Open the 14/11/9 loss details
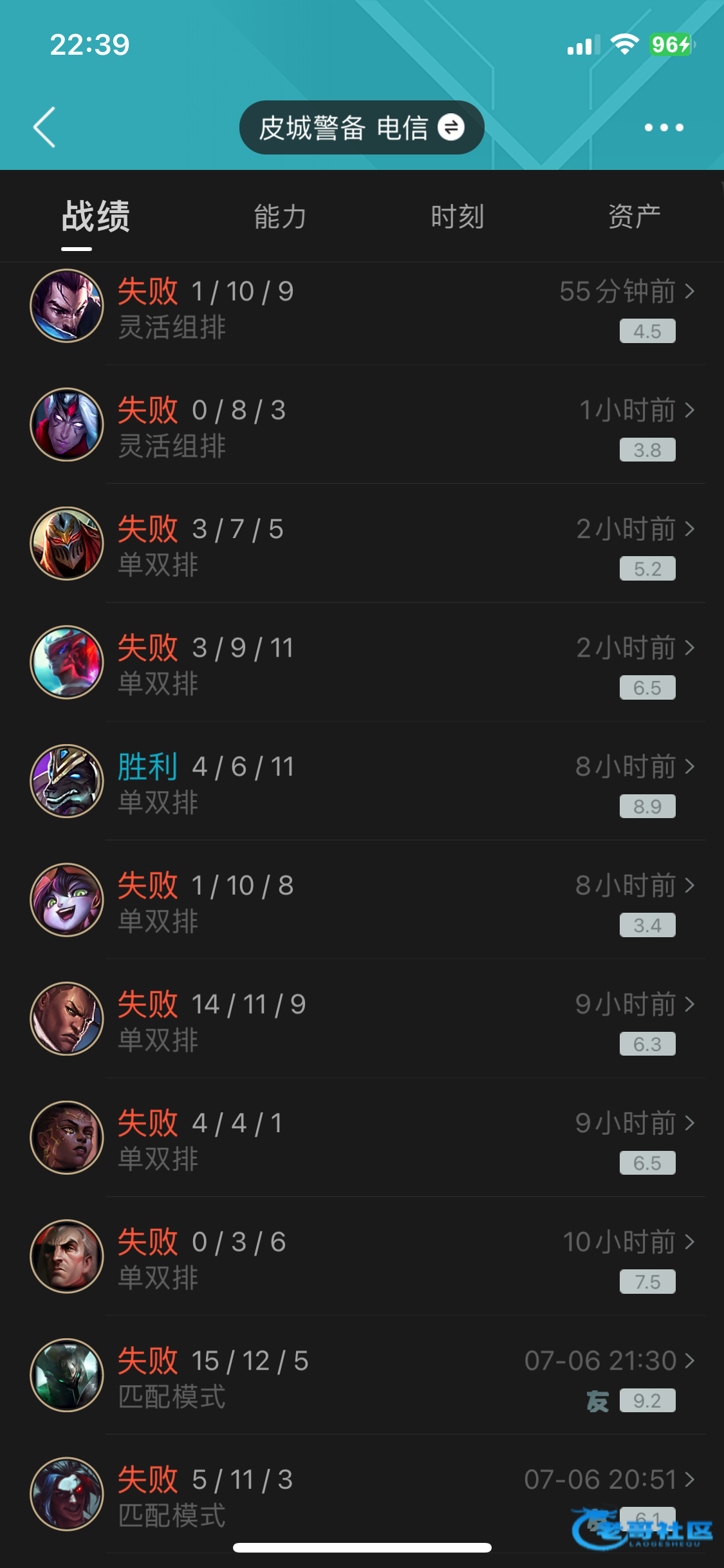The height and width of the screenshot is (1568, 724). [x=362, y=1019]
